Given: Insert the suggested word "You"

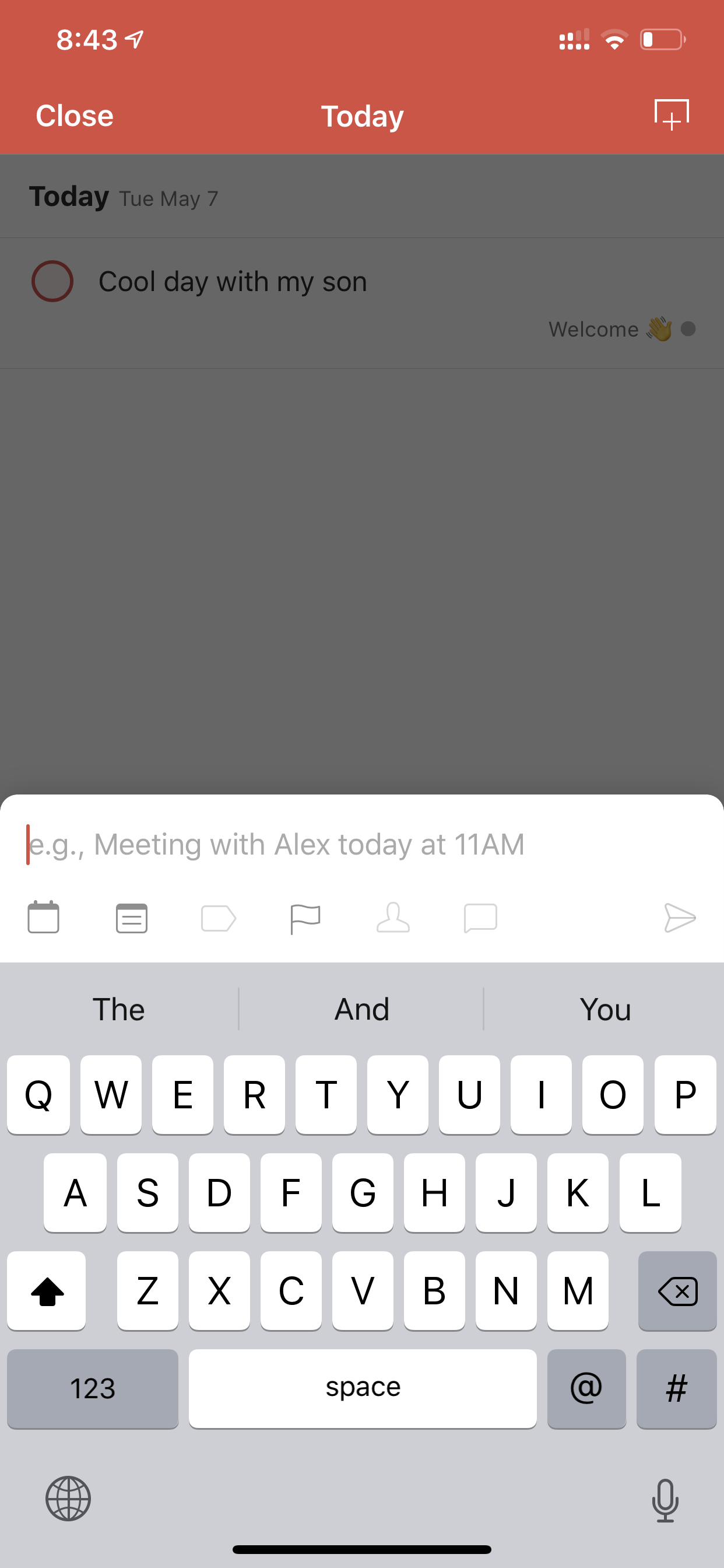Looking at the screenshot, I should click(x=604, y=1009).
